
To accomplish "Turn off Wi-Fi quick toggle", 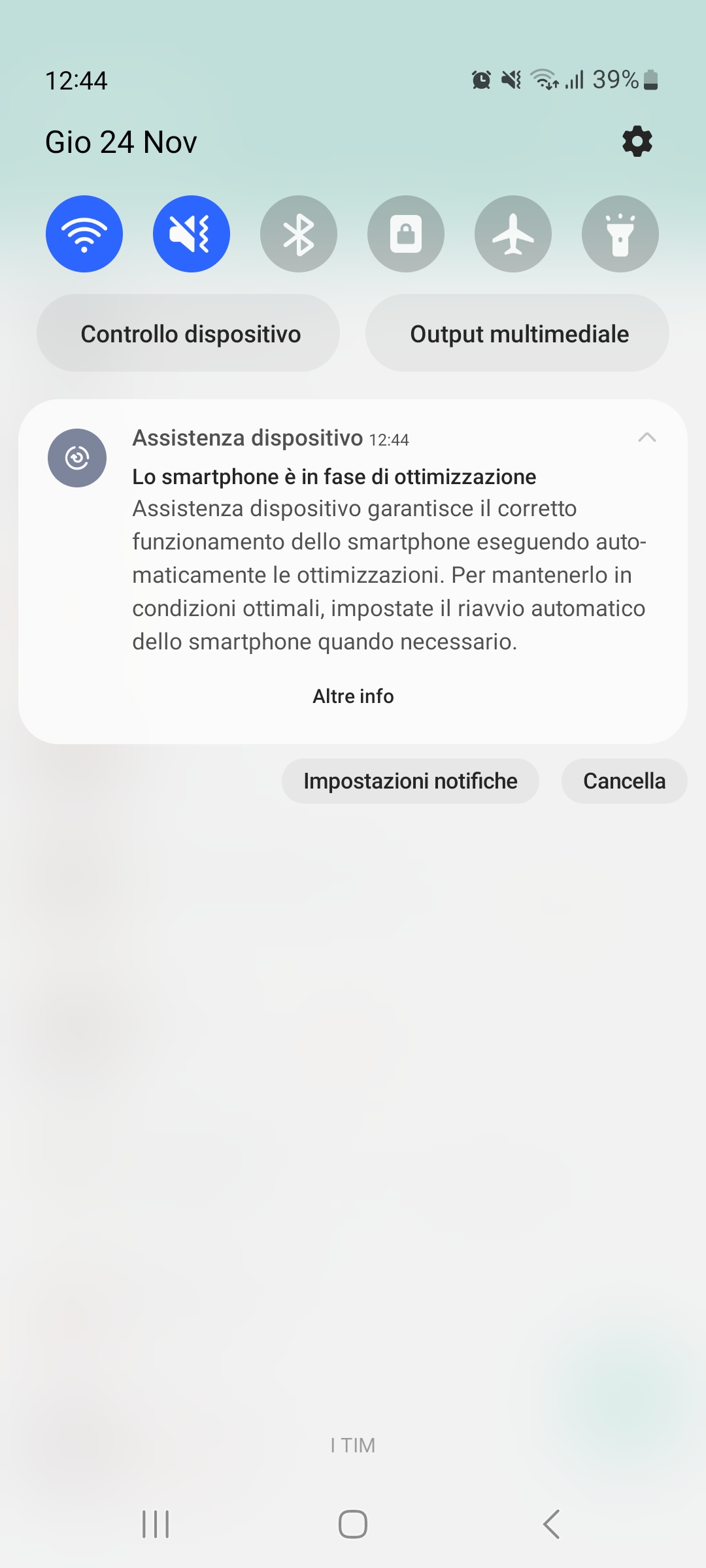I will [84, 234].
